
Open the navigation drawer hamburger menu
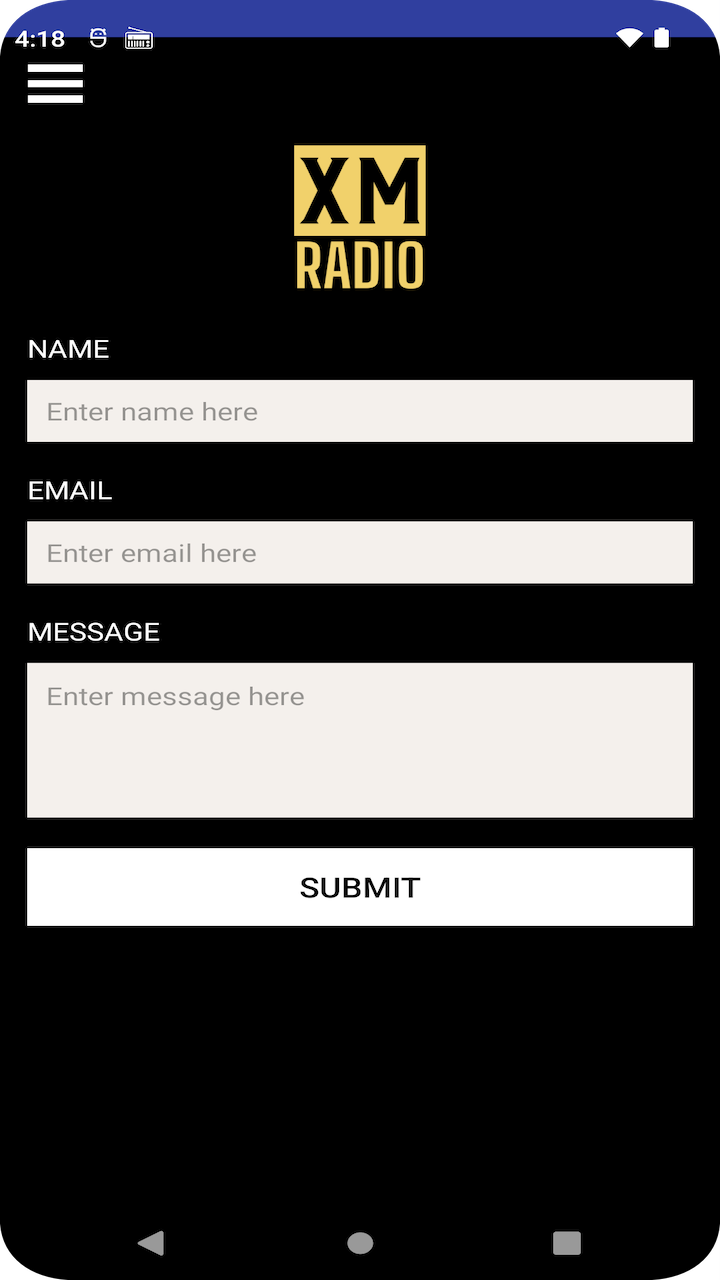[55, 84]
